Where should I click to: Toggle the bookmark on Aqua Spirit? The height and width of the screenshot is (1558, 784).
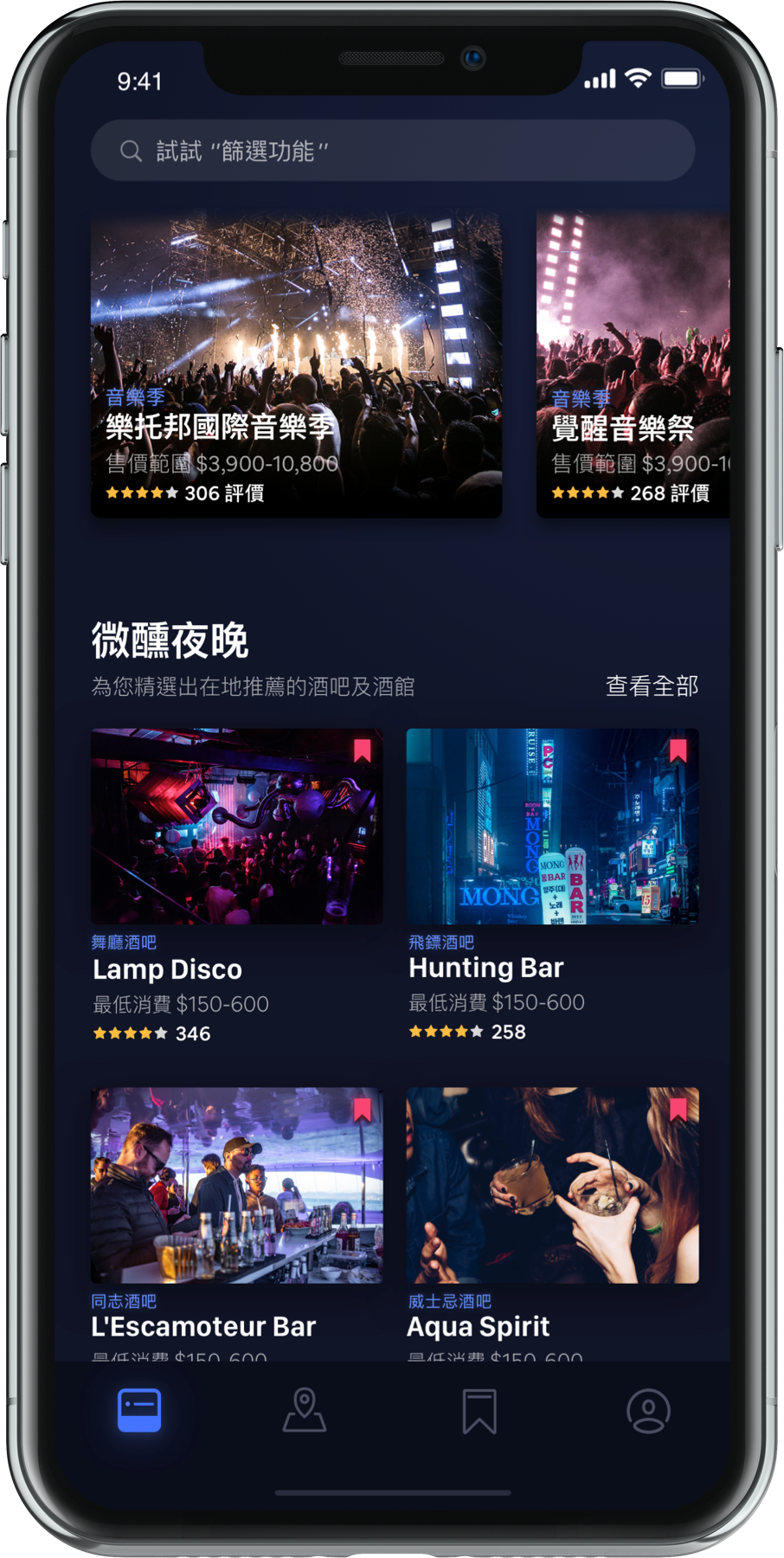tap(678, 1110)
